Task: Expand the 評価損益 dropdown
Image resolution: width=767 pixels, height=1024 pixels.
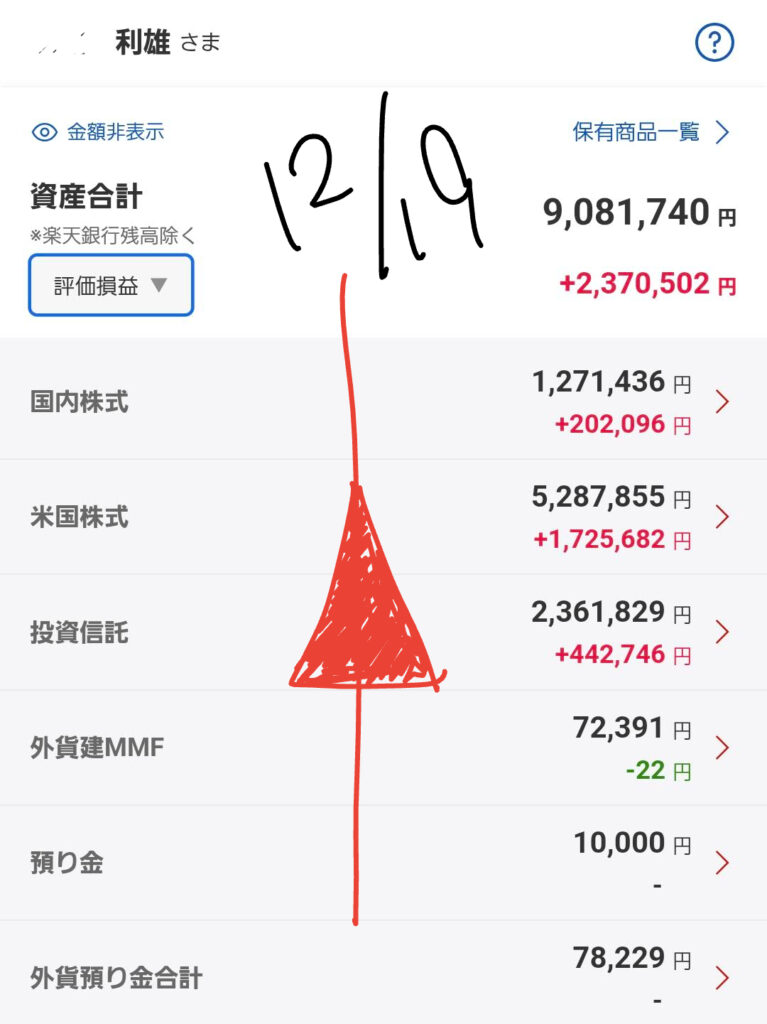Action: point(111,285)
